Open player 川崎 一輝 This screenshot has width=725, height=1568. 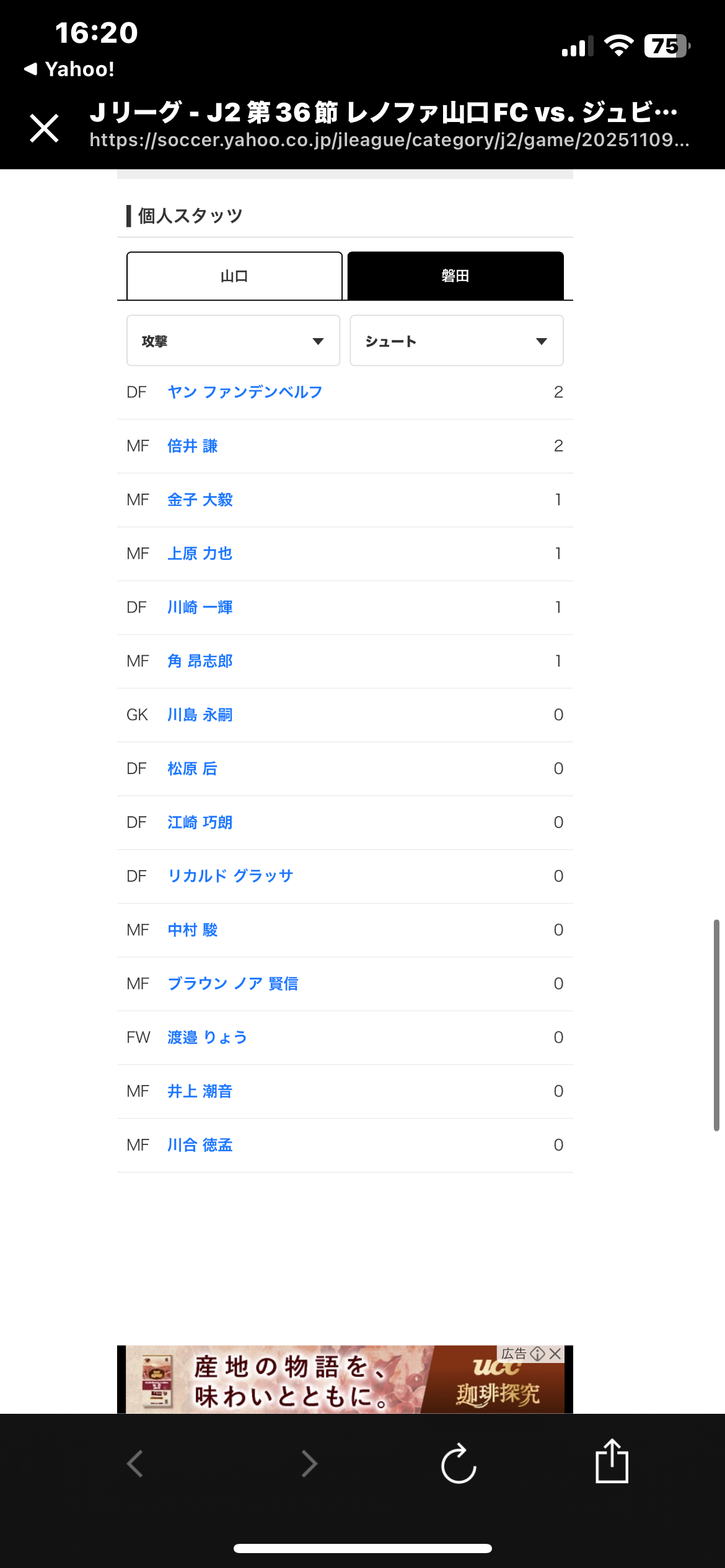pyautogui.click(x=200, y=608)
